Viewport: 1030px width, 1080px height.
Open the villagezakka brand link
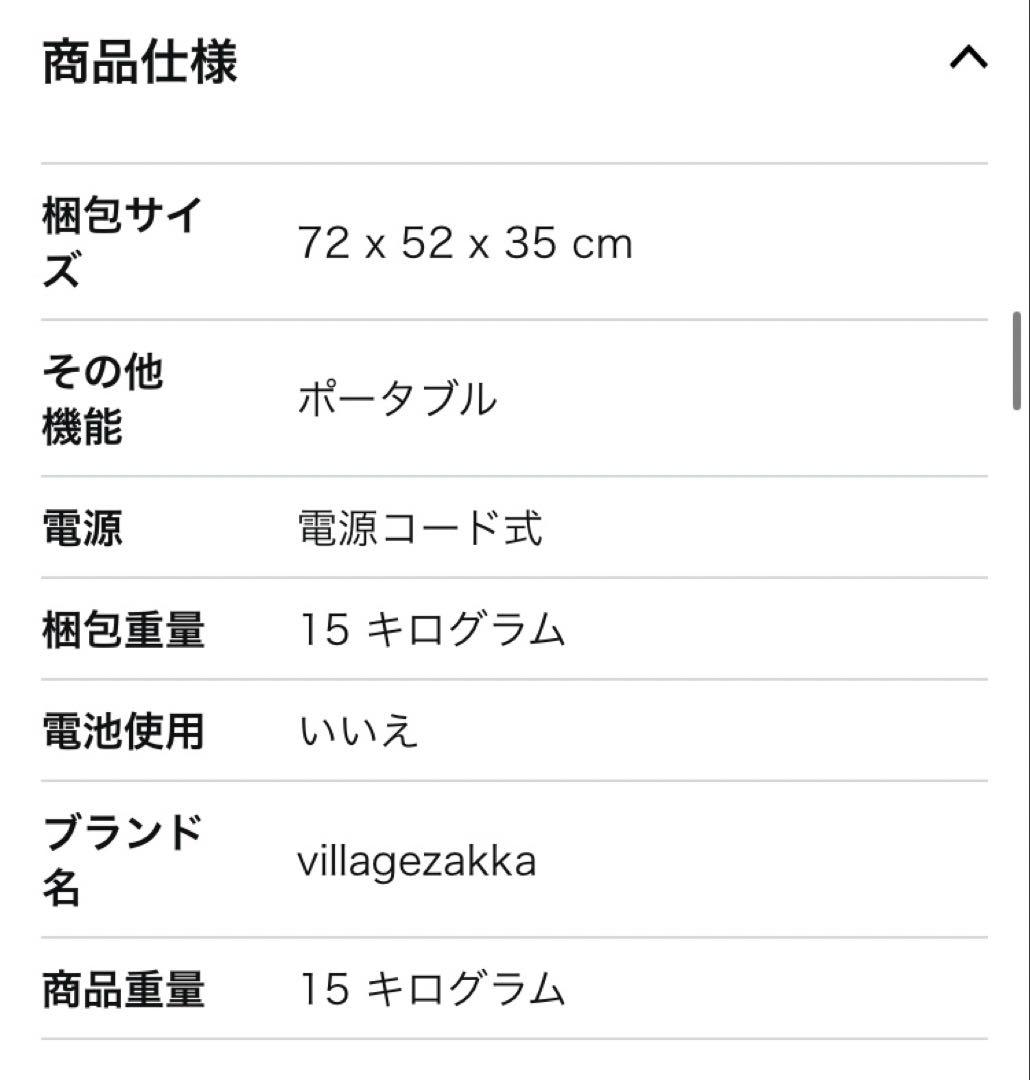point(418,862)
